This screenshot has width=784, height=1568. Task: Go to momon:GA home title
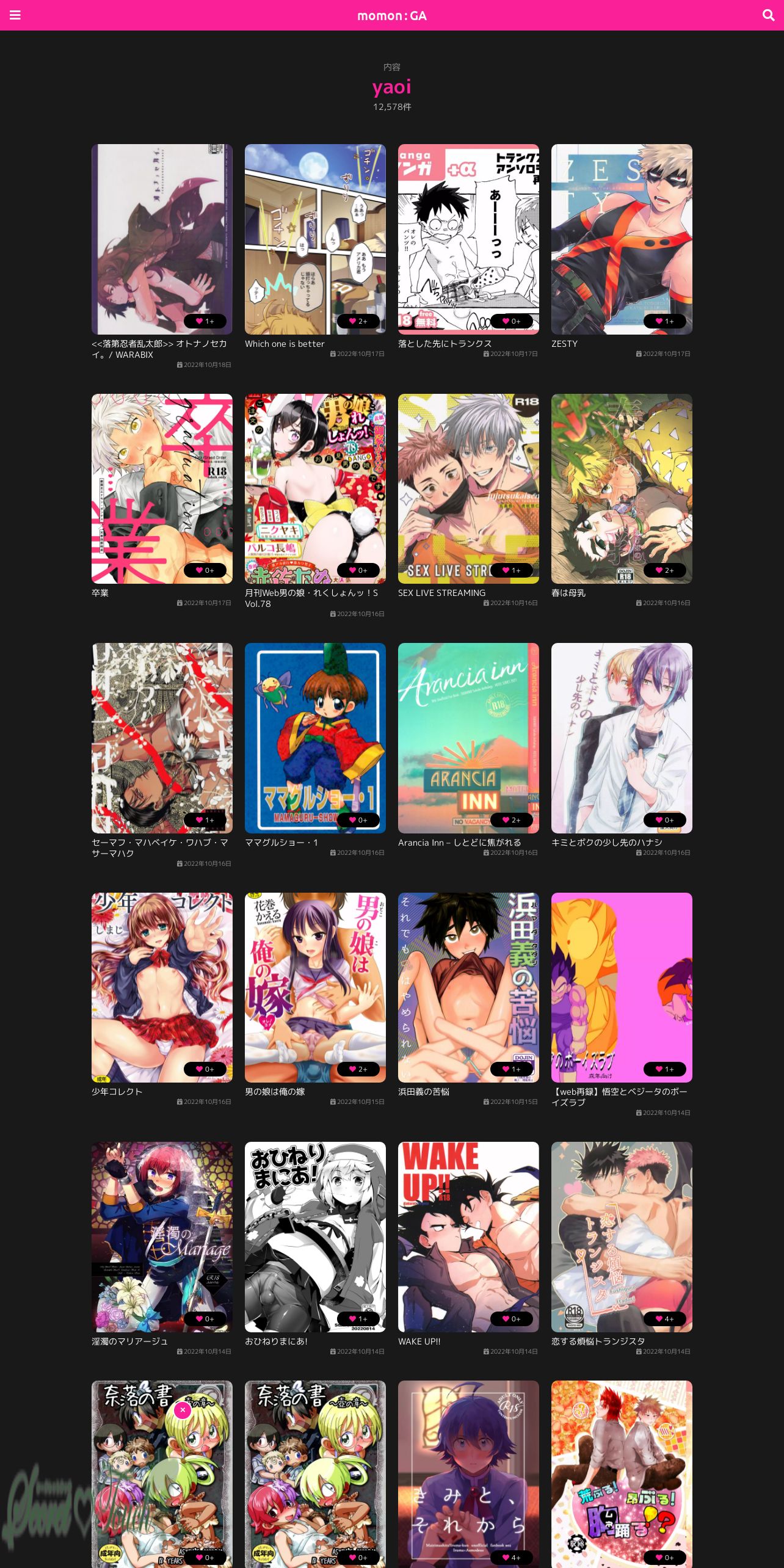pyautogui.click(x=391, y=16)
